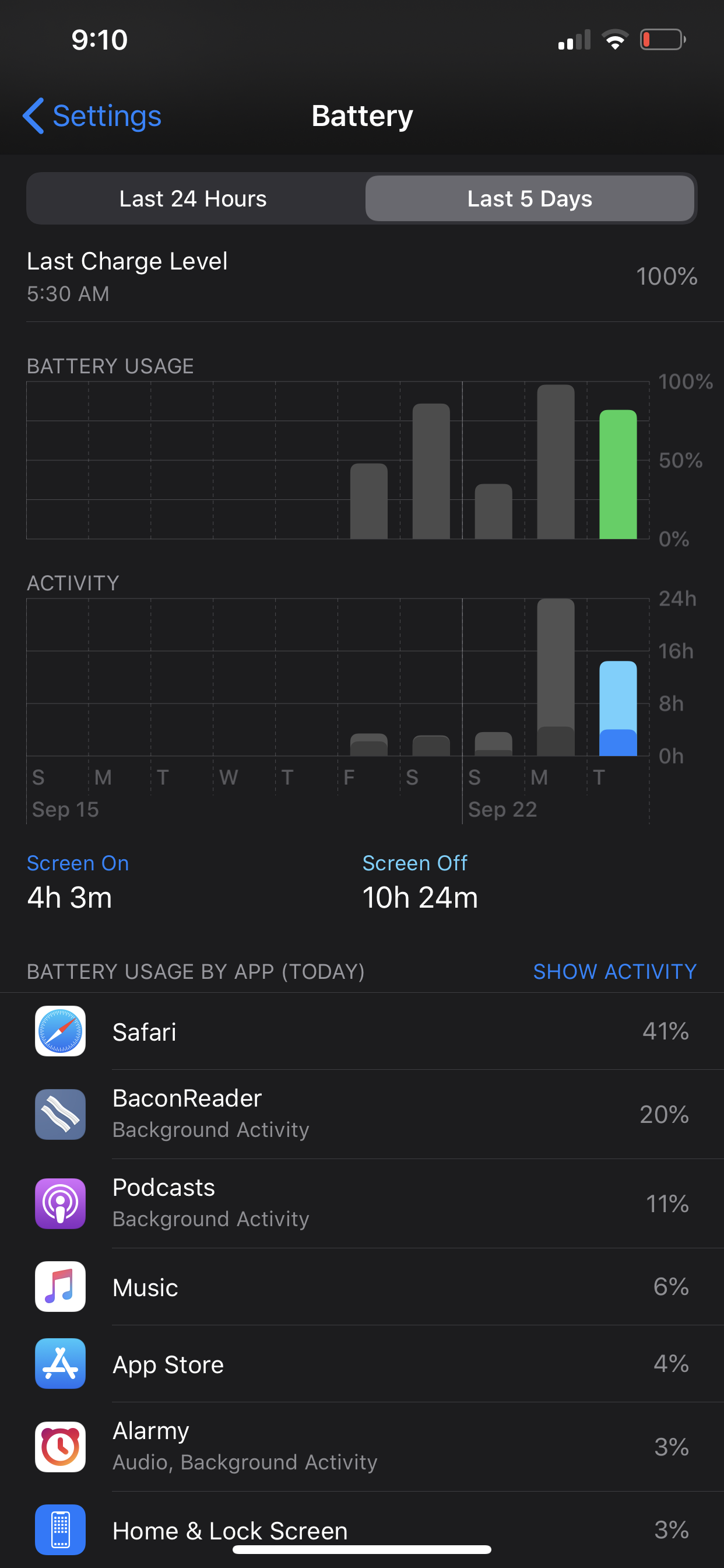View Podcasts battery usage details
This screenshot has height=1568, width=724.
tap(362, 1203)
